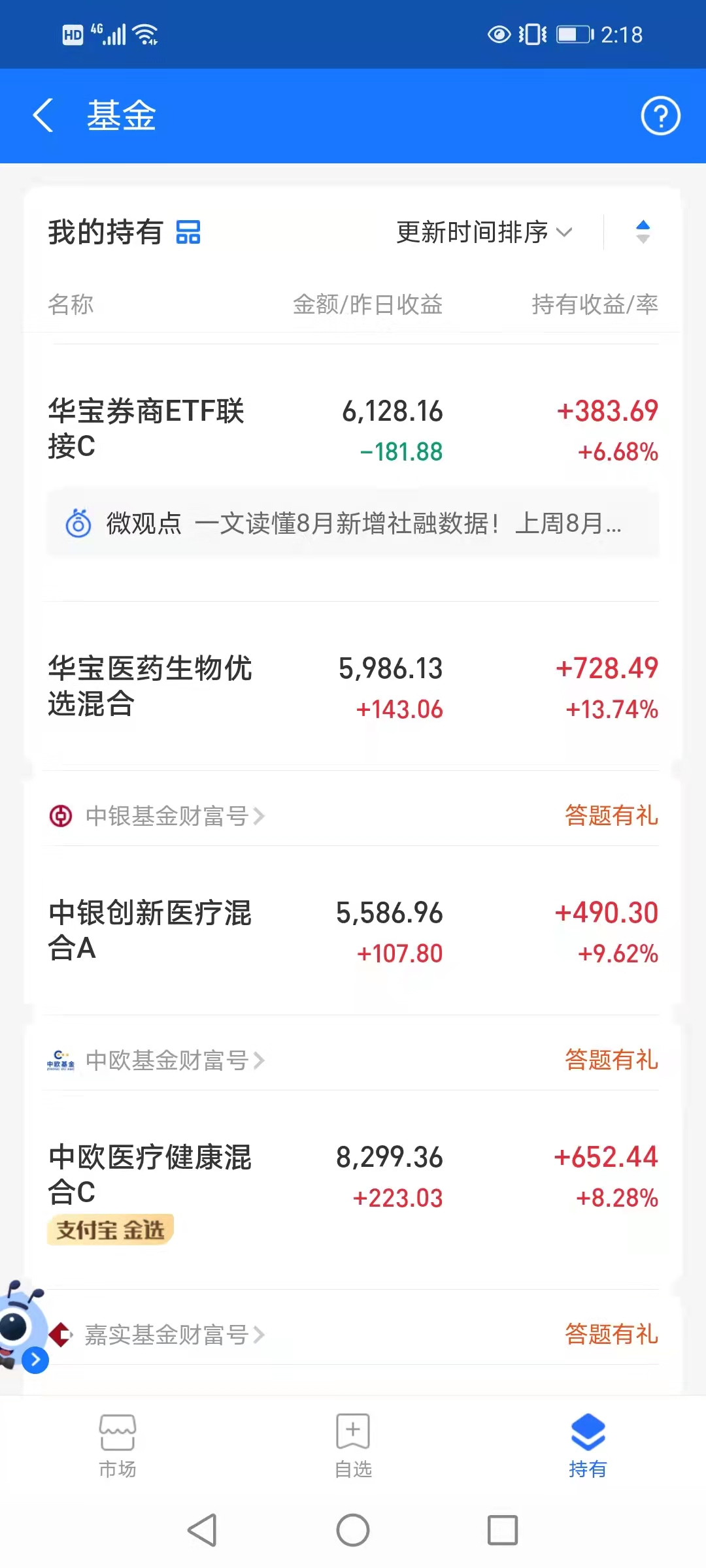This screenshot has width=706, height=1568.
Task: Tap 答题有礼 beside 嘉实基金财富号
Action: [x=611, y=1334]
